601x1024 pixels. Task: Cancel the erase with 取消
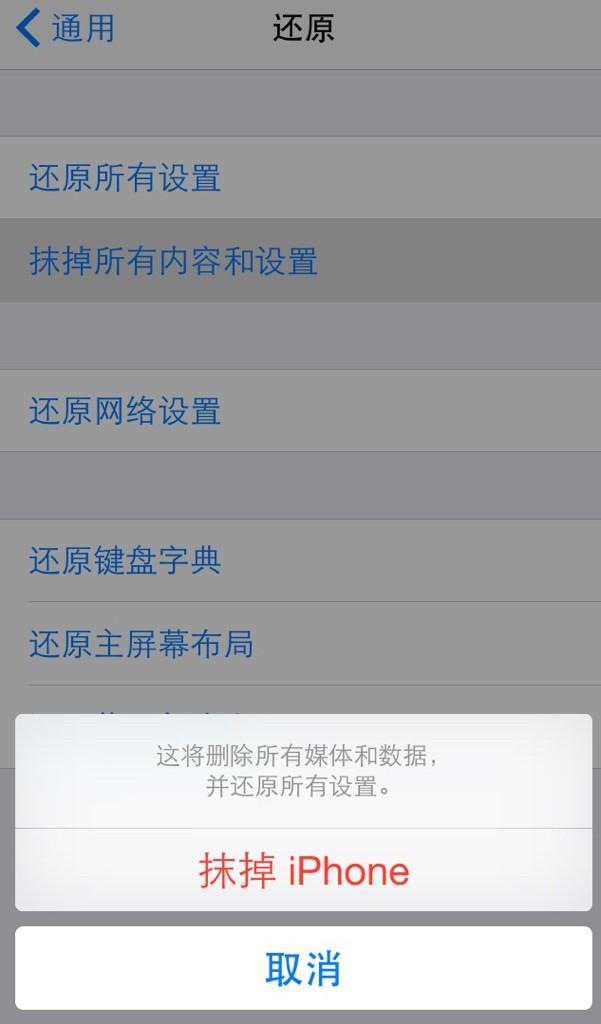point(304,968)
